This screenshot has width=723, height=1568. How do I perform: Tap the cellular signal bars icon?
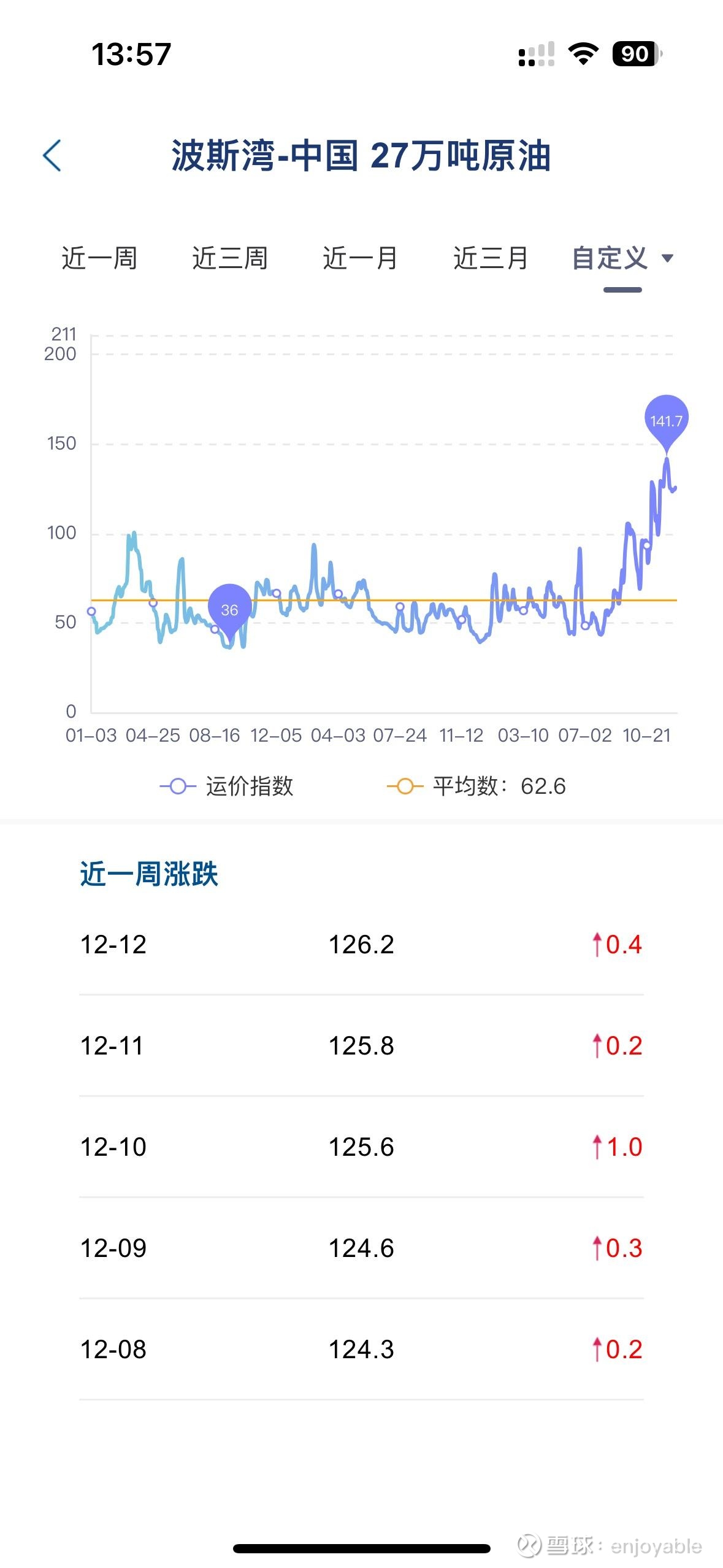535,54
